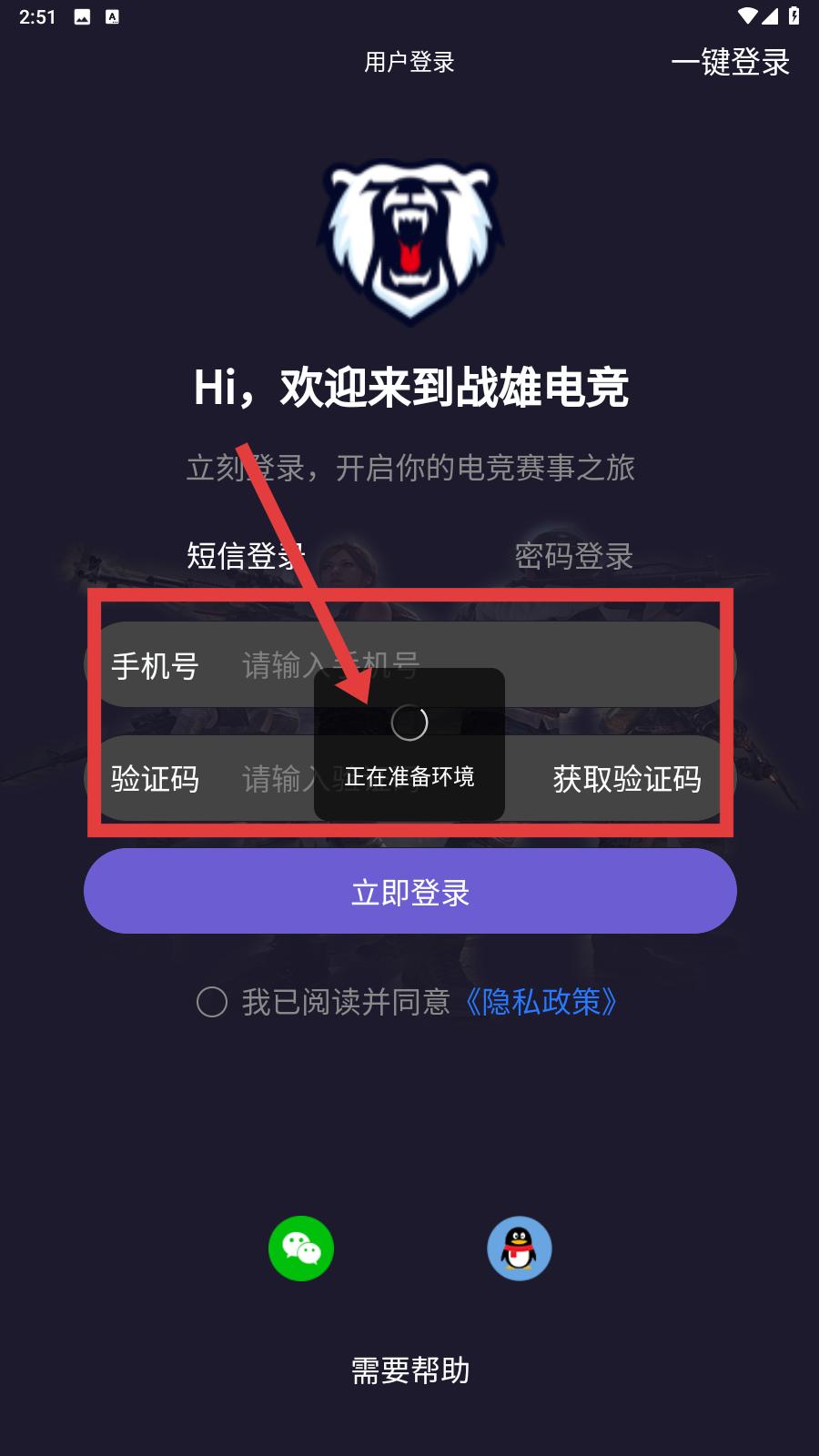Tap 一键登录 for one-key login

(730, 62)
